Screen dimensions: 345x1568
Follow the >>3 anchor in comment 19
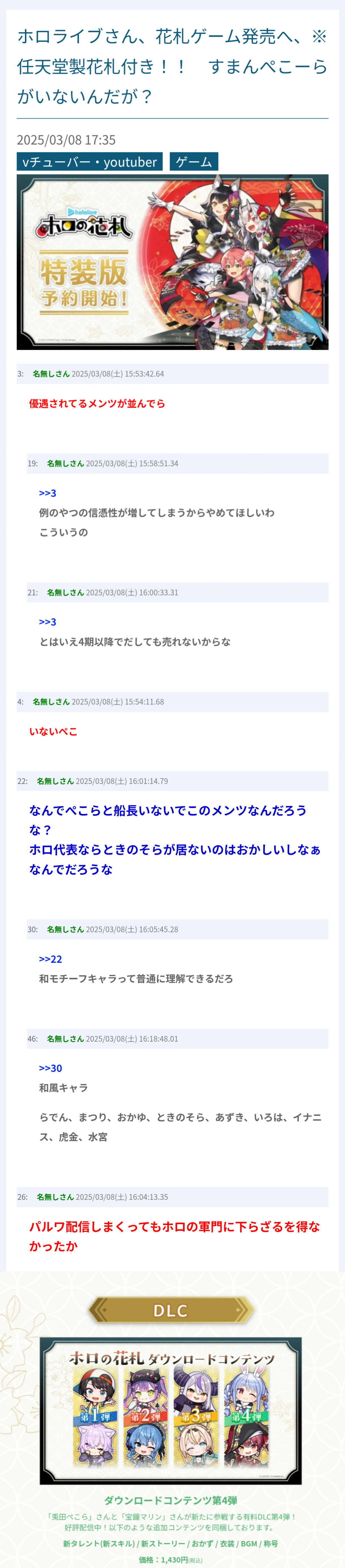click(48, 493)
